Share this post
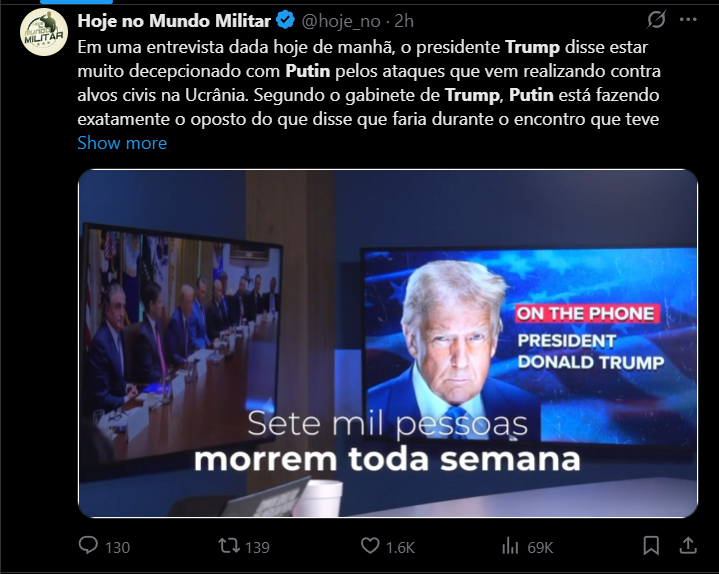This screenshot has height=574, width=719. click(x=687, y=546)
